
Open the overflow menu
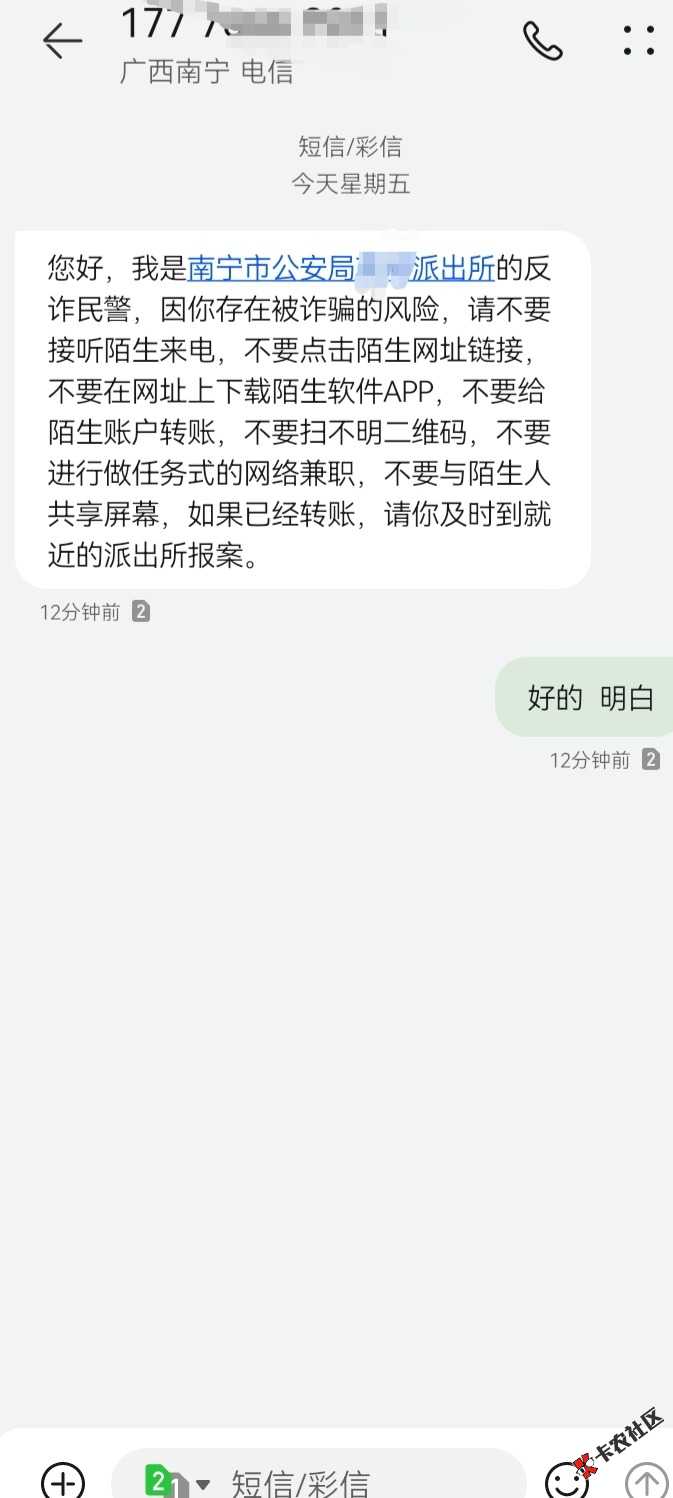639,41
